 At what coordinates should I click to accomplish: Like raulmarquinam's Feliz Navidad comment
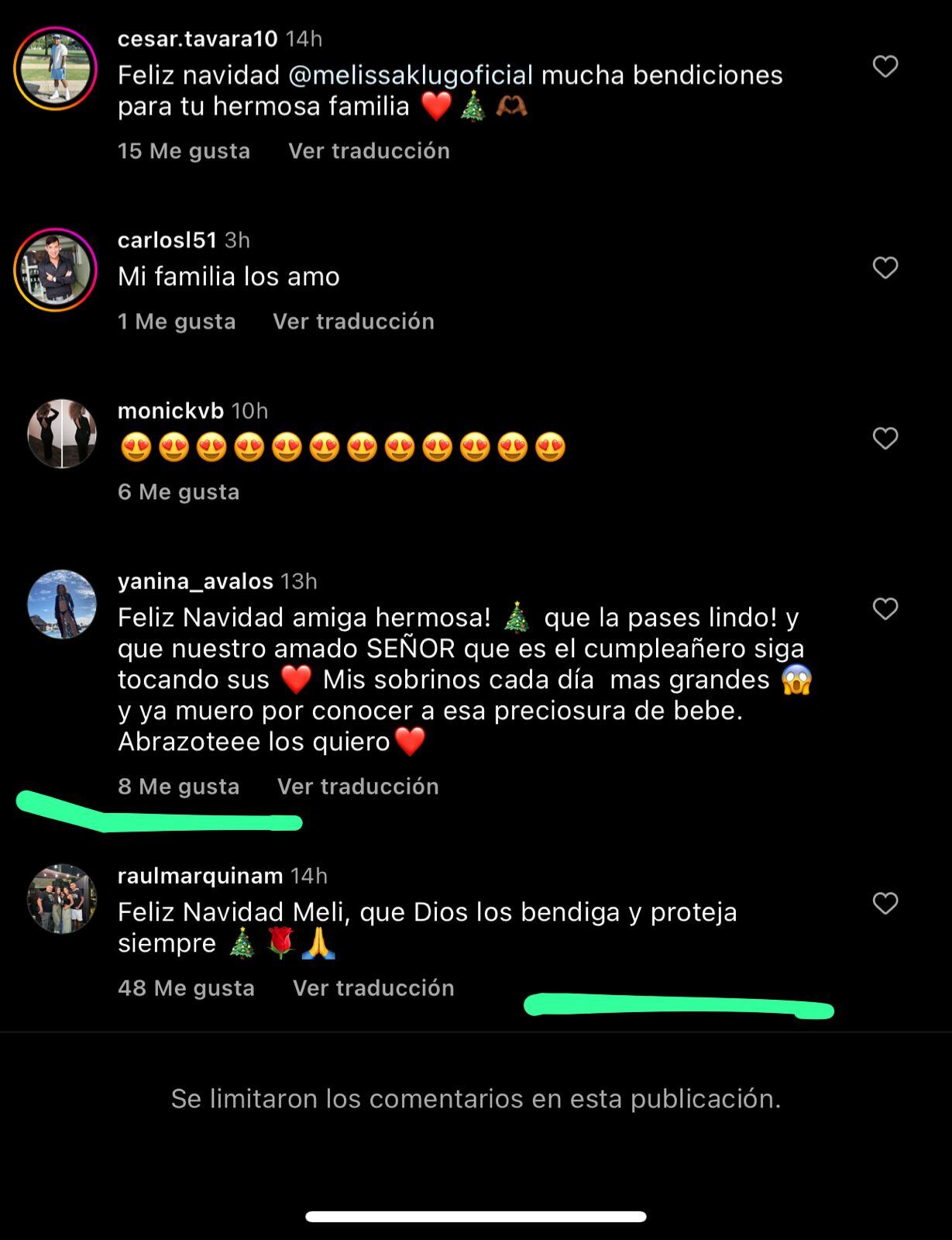click(x=884, y=901)
